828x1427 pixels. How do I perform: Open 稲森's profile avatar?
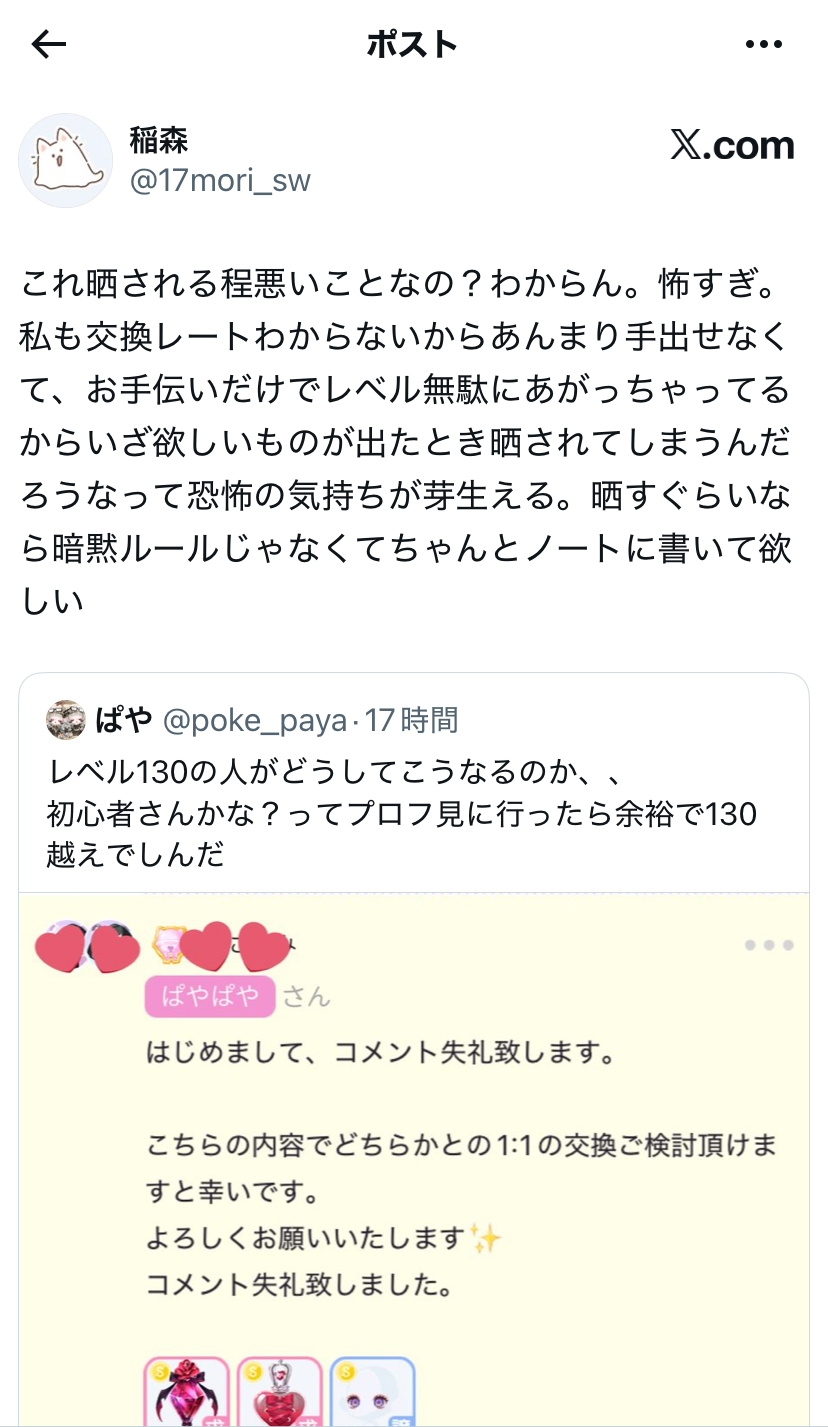[66, 160]
